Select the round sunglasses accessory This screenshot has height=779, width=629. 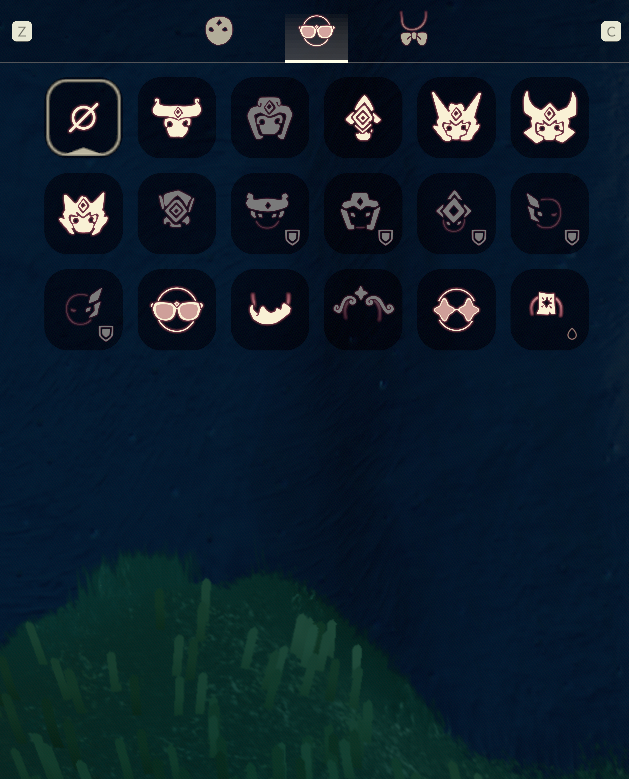click(176, 310)
